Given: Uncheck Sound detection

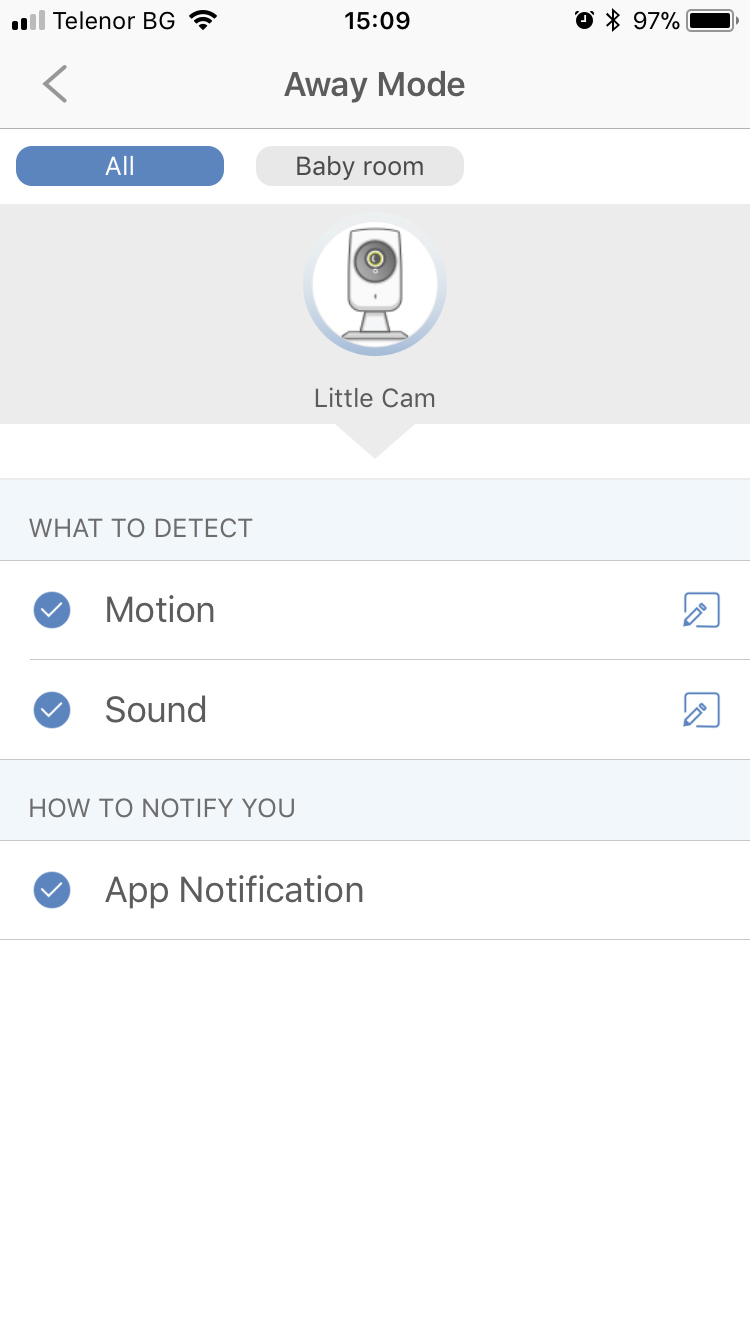Looking at the screenshot, I should [x=52, y=710].
